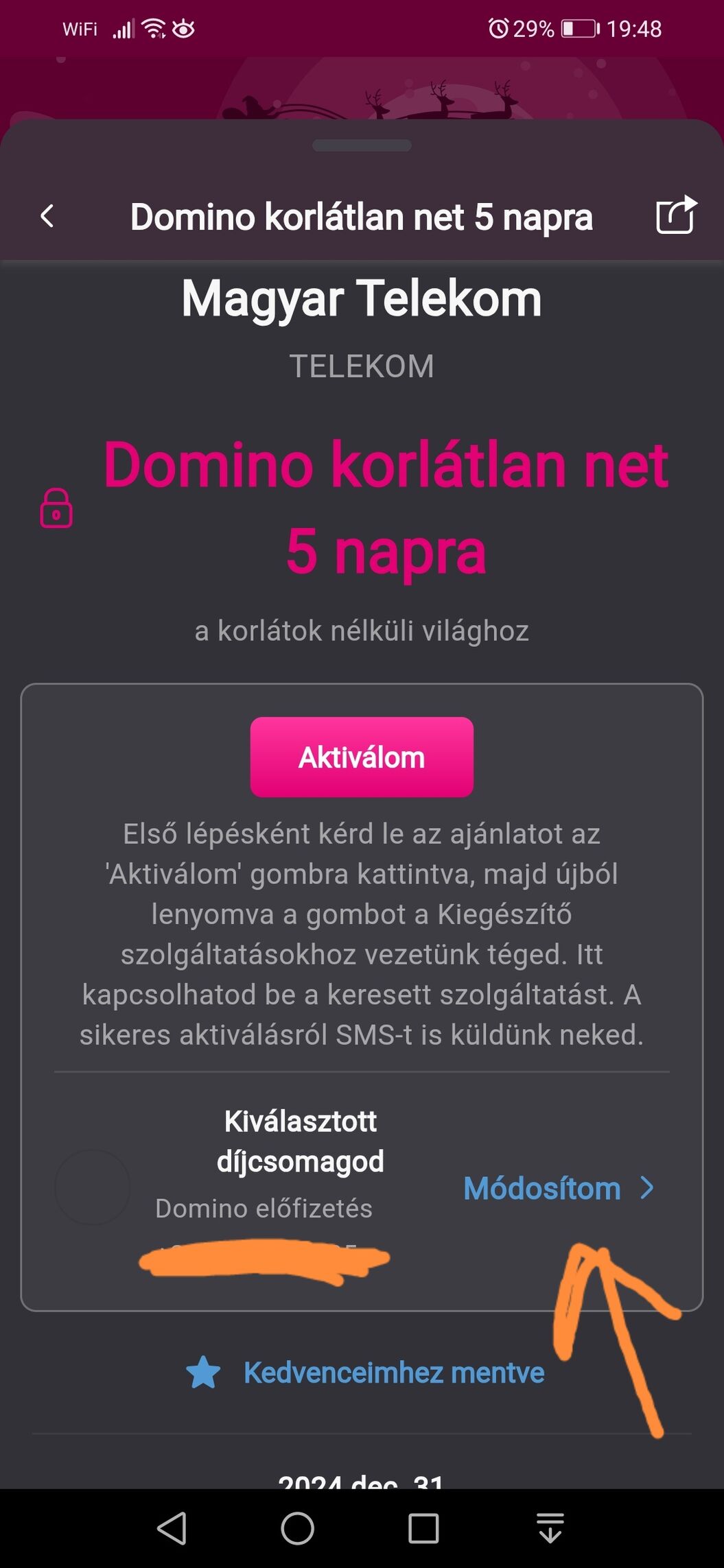Tap the Aktiválom button
Viewport: 724px width, 1568px height.
pos(362,757)
